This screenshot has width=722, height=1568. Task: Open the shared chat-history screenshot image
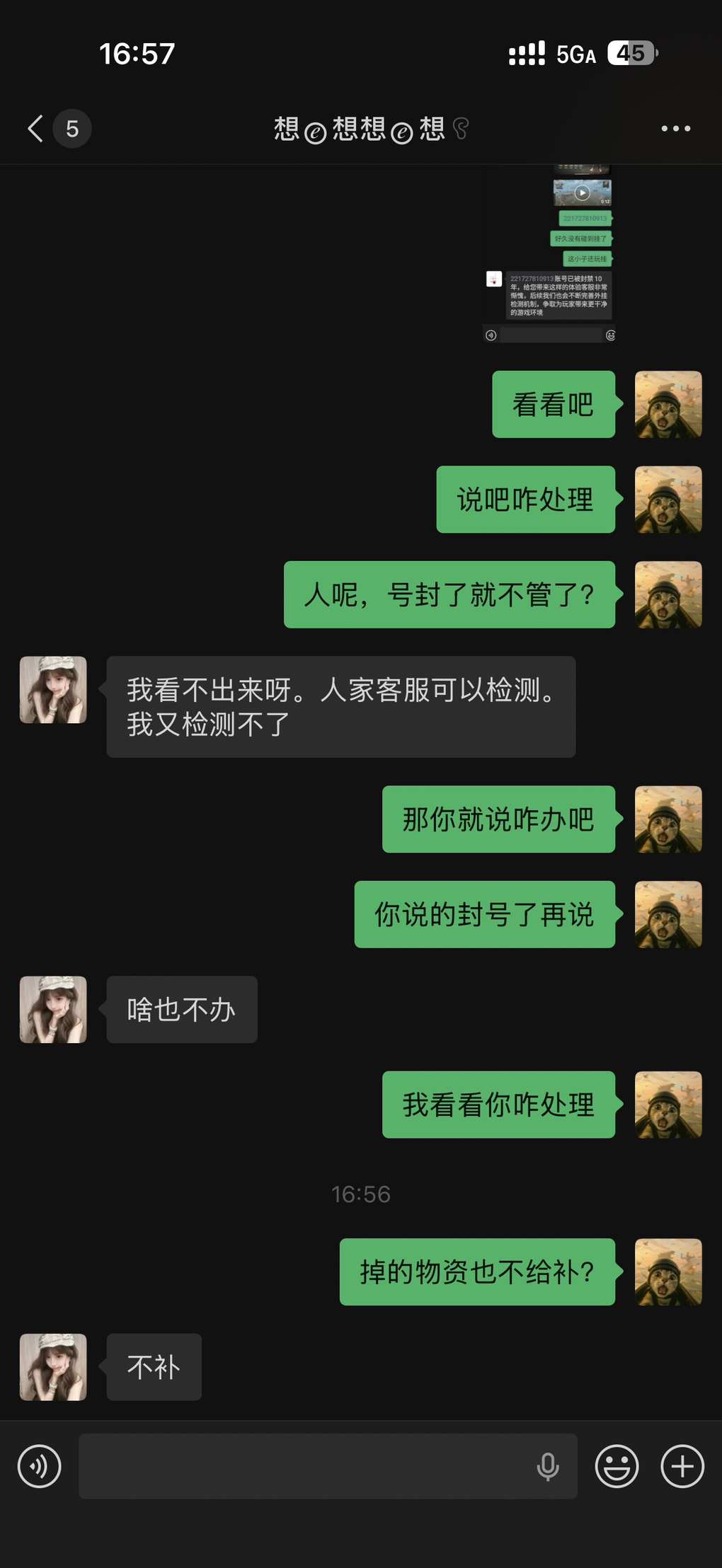click(x=549, y=255)
